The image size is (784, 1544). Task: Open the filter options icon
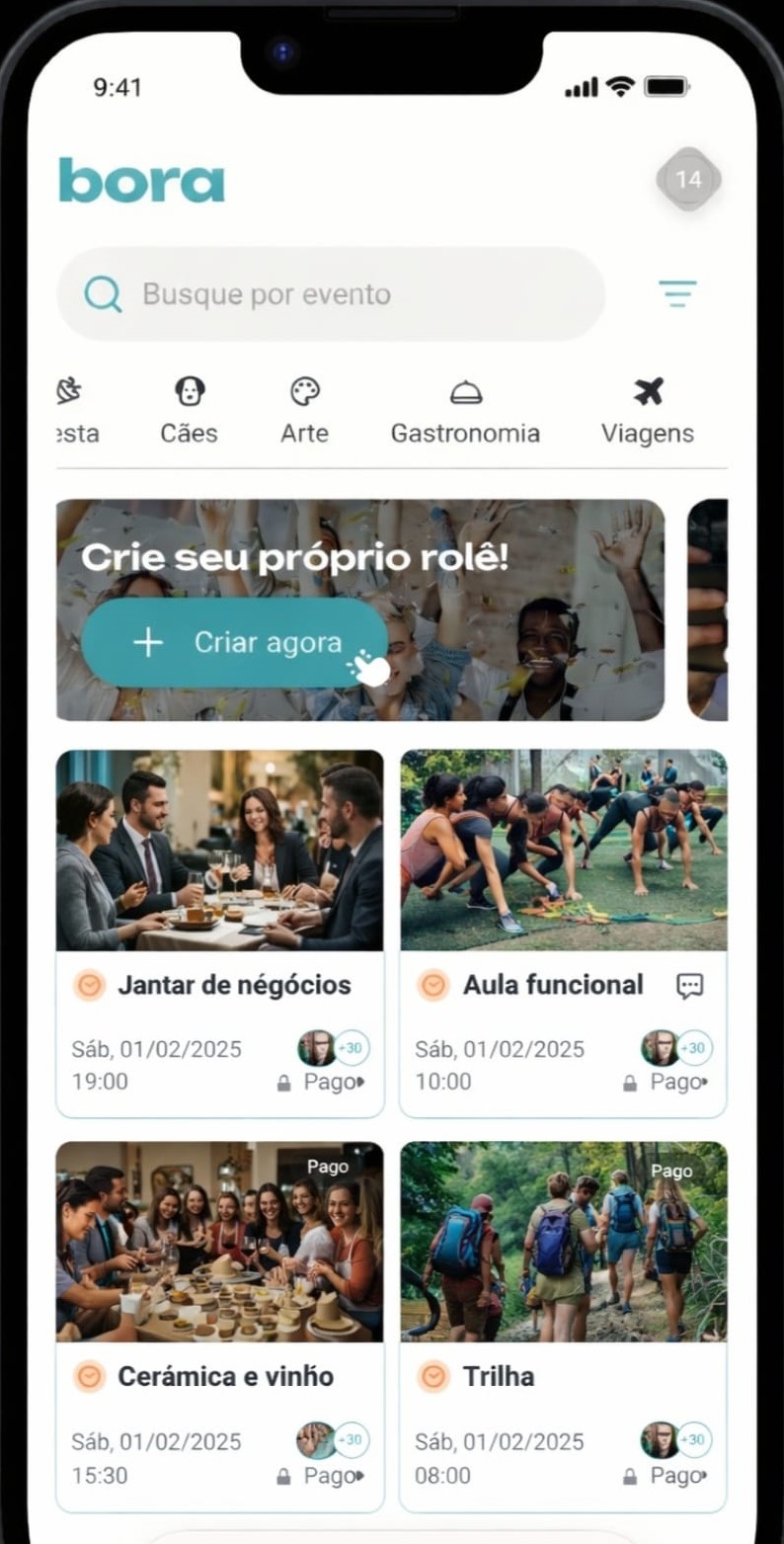[677, 293]
